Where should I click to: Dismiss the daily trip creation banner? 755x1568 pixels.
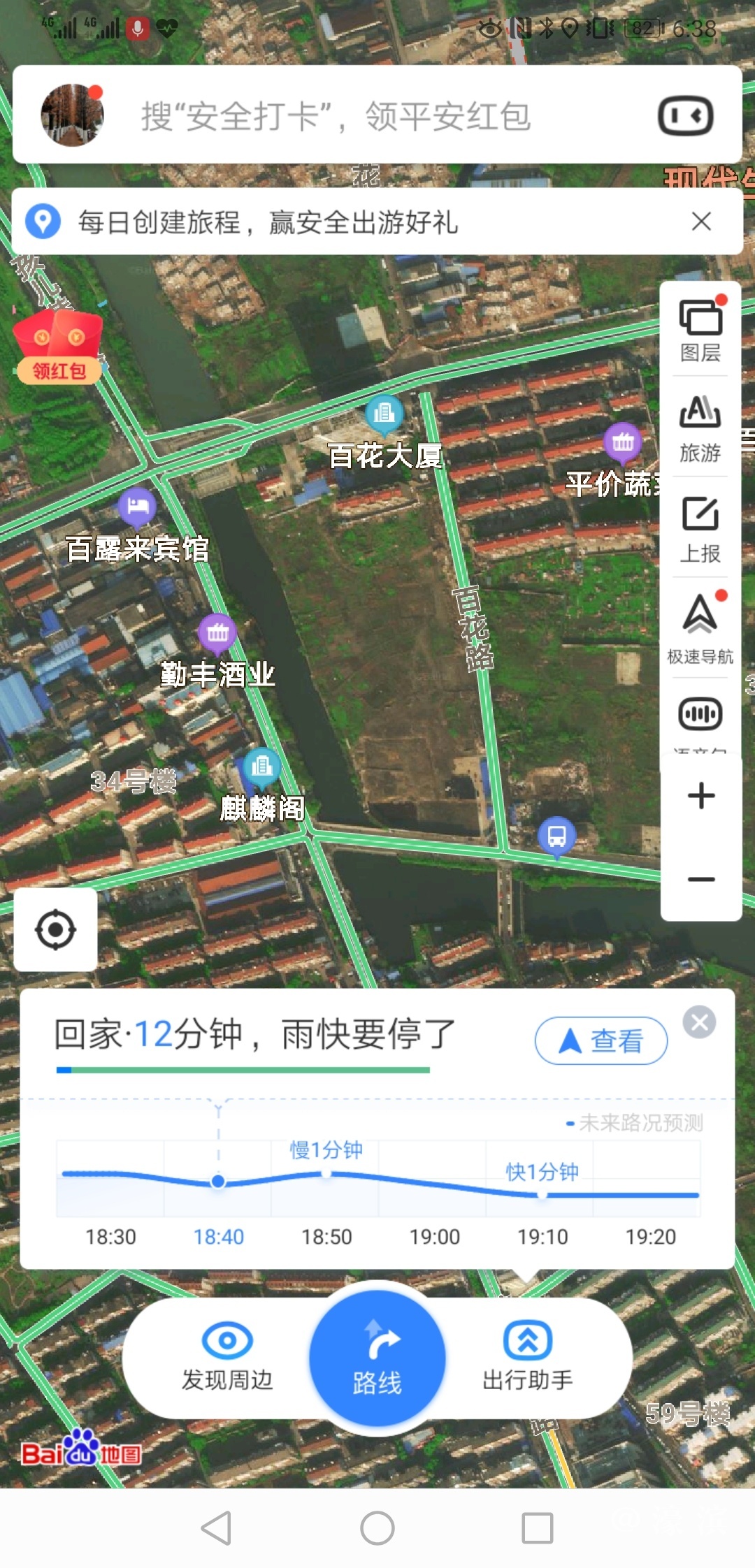point(701,222)
